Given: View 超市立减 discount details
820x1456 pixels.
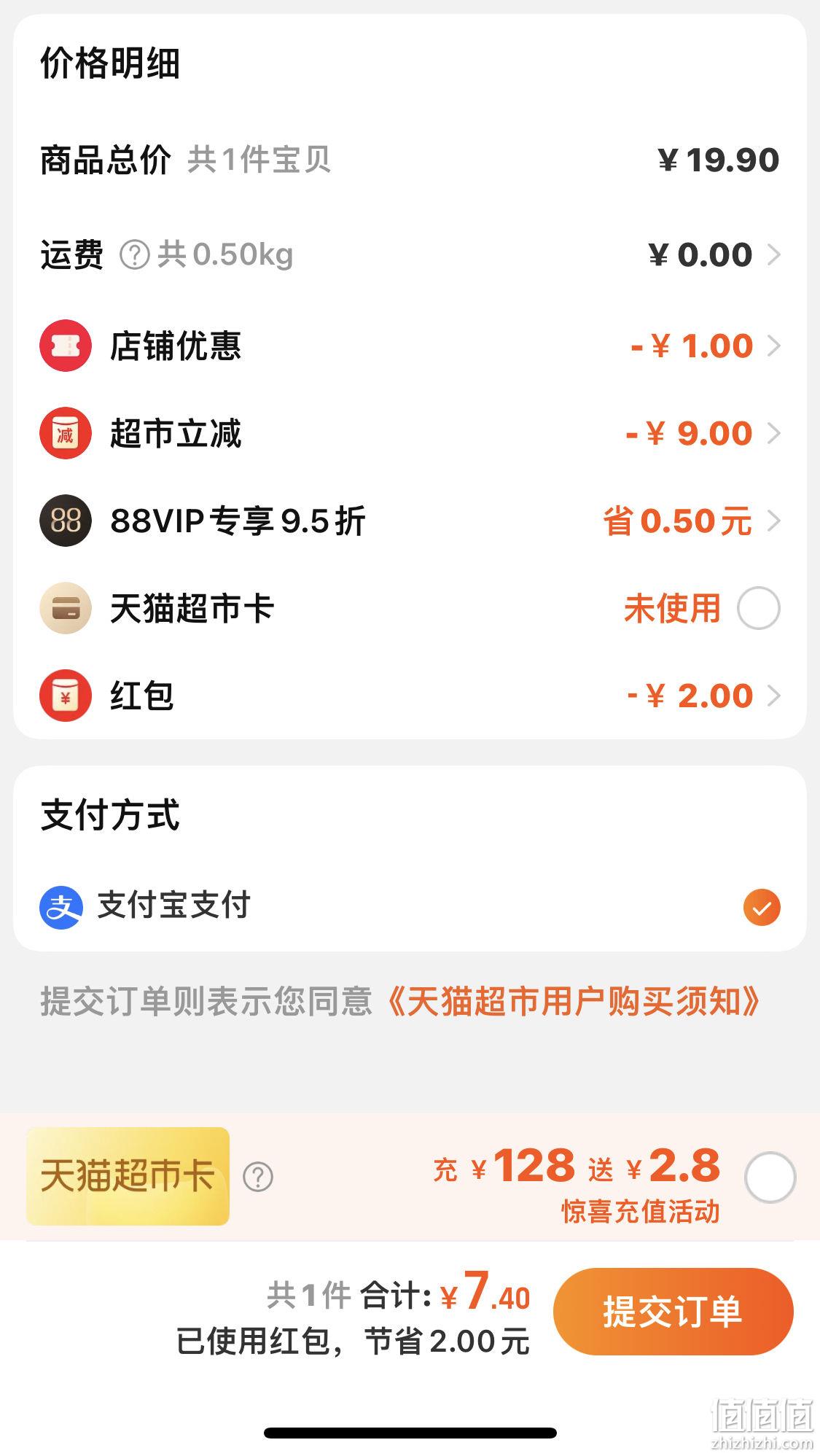Looking at the screenshot, I should click(410, 433).
